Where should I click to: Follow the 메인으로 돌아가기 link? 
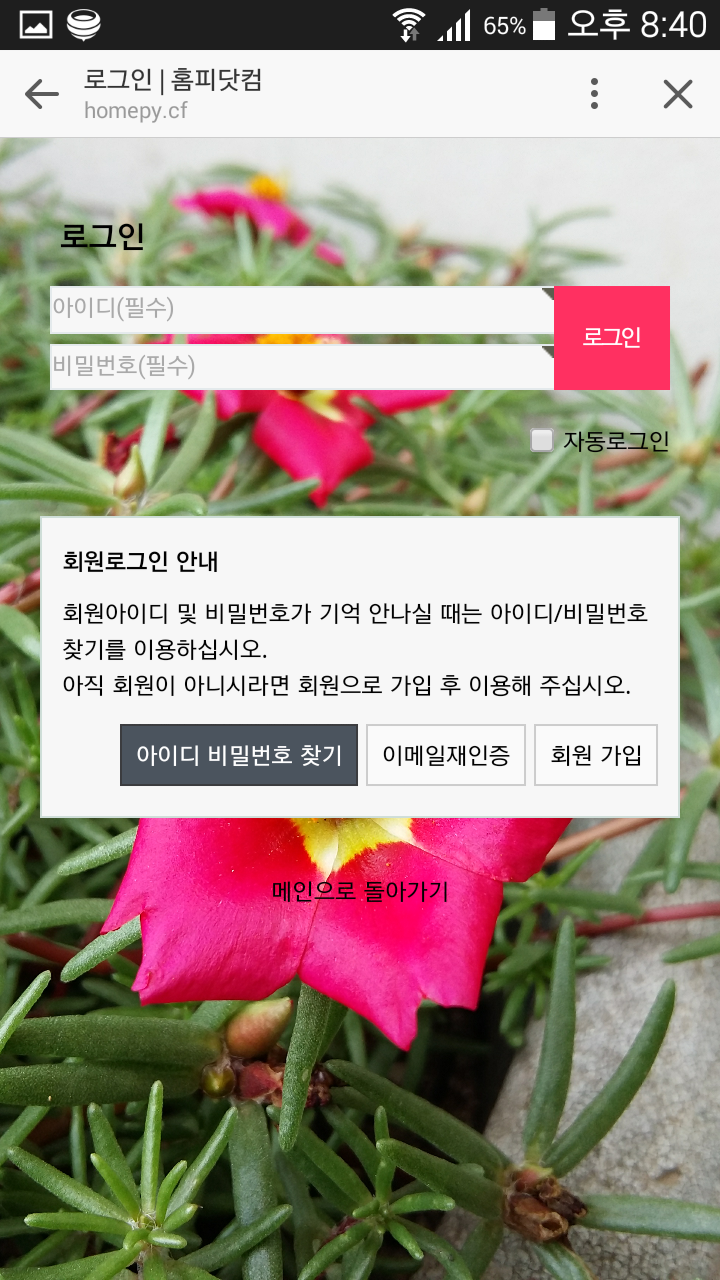(x=360, y=891)
